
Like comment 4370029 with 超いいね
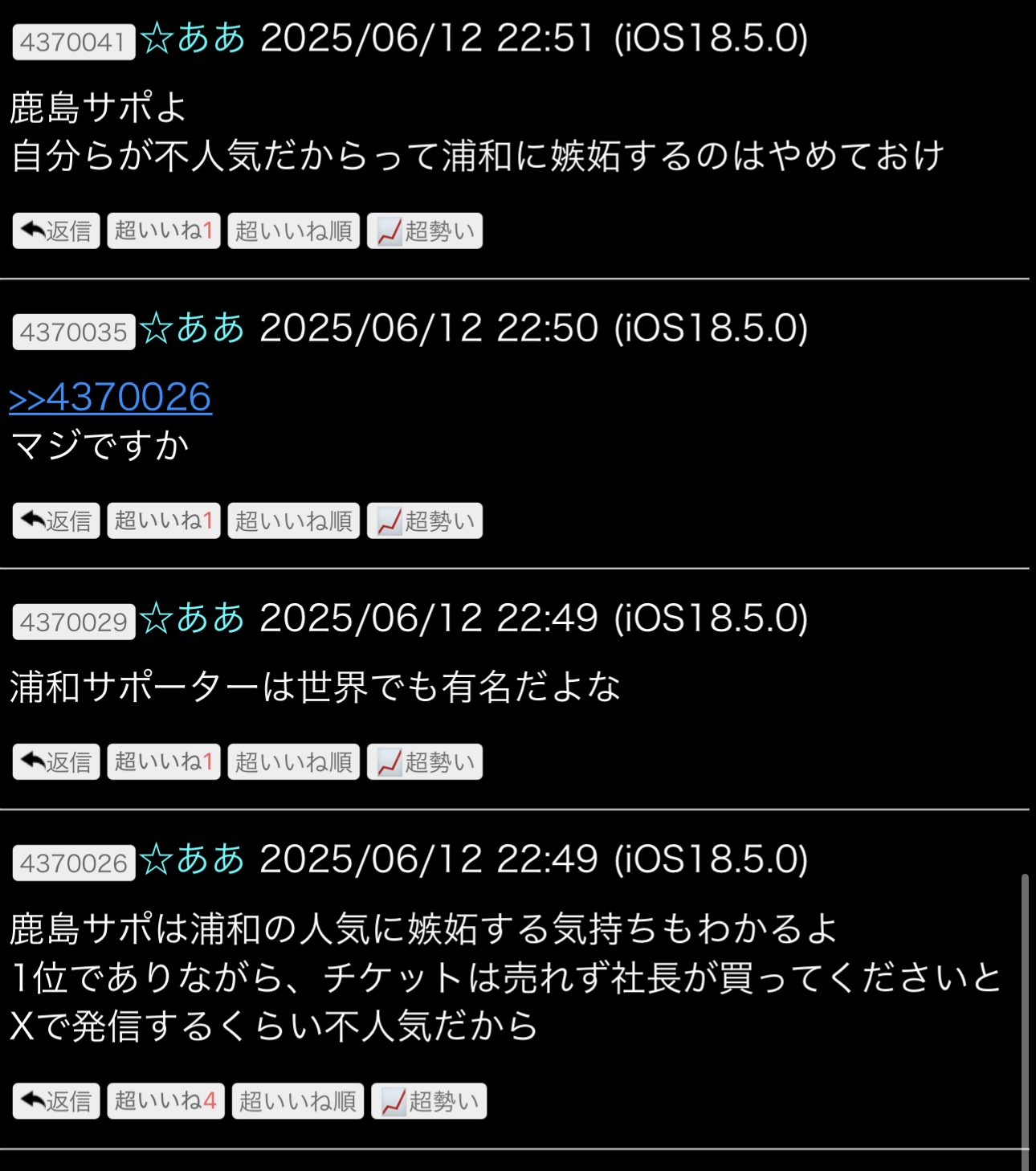pyautogui.click(x=164, y=762)
